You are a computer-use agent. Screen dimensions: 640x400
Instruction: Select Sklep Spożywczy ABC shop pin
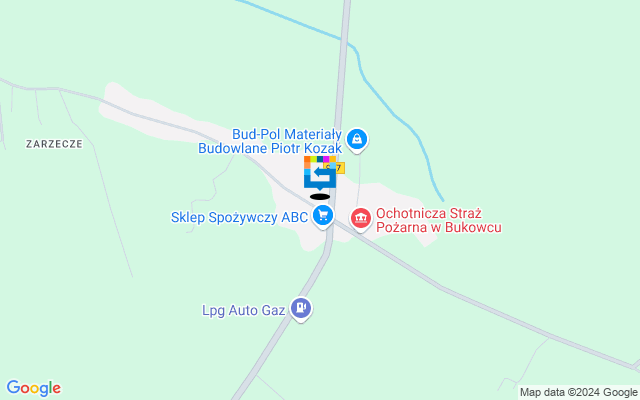322,214
